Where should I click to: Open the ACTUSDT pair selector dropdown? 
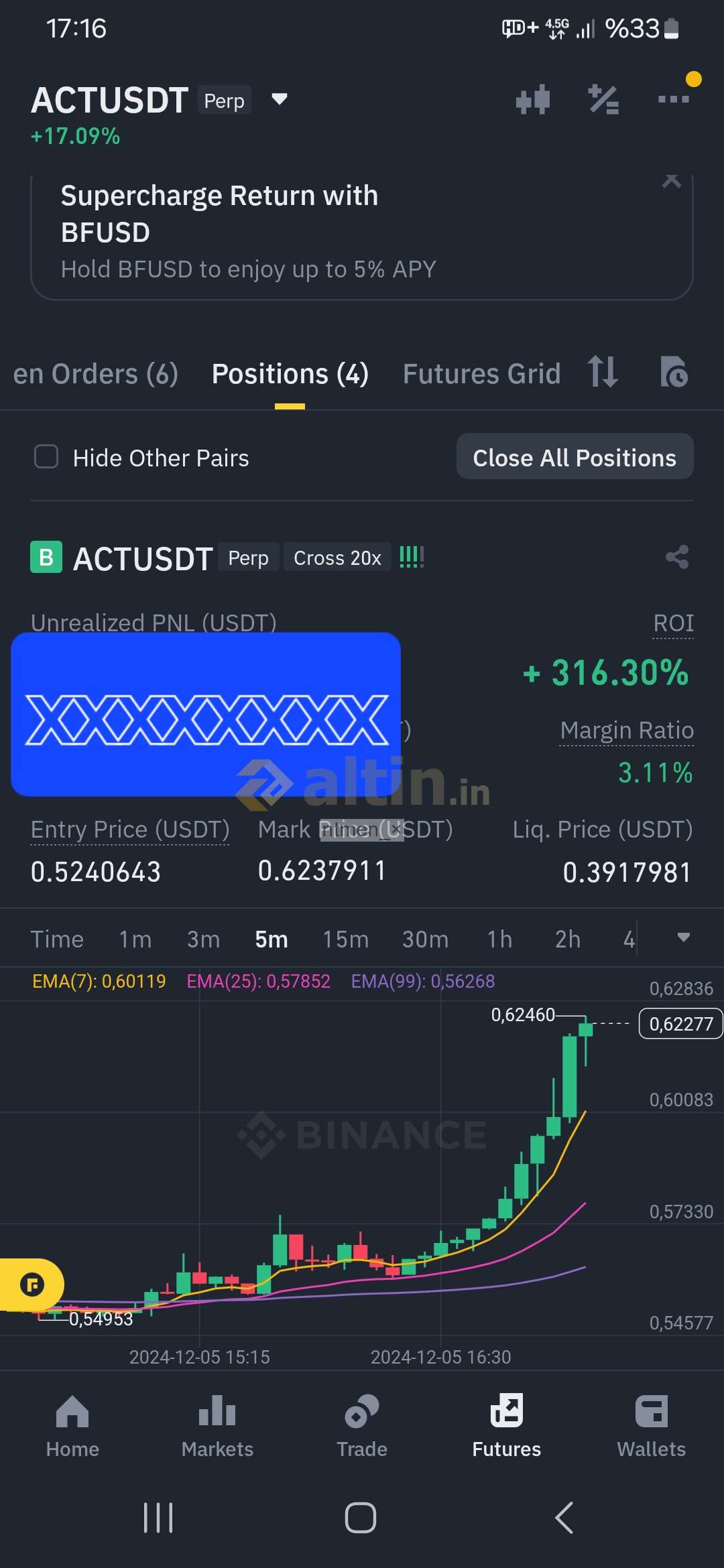point(280,100)
